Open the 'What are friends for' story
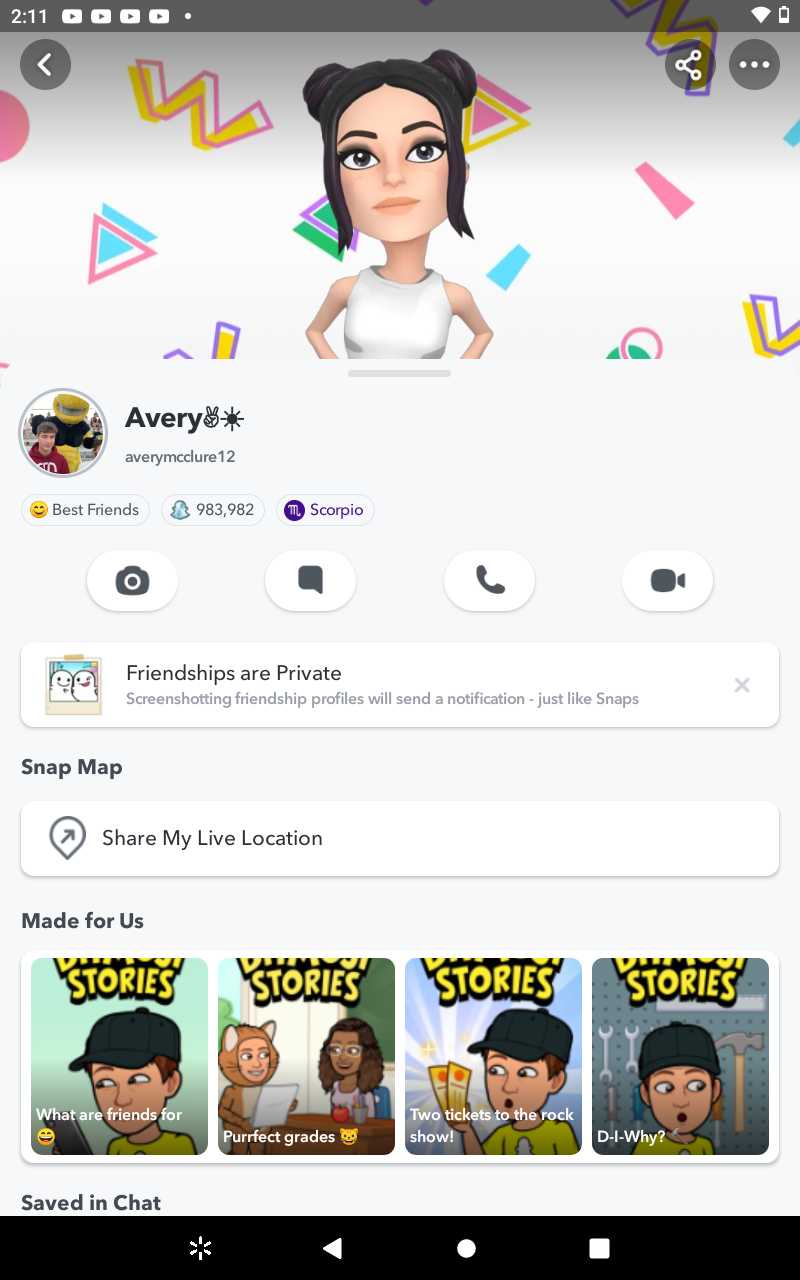This screenshot has height=1280, width=800. pyautogui.click(x=119, y=1056)
